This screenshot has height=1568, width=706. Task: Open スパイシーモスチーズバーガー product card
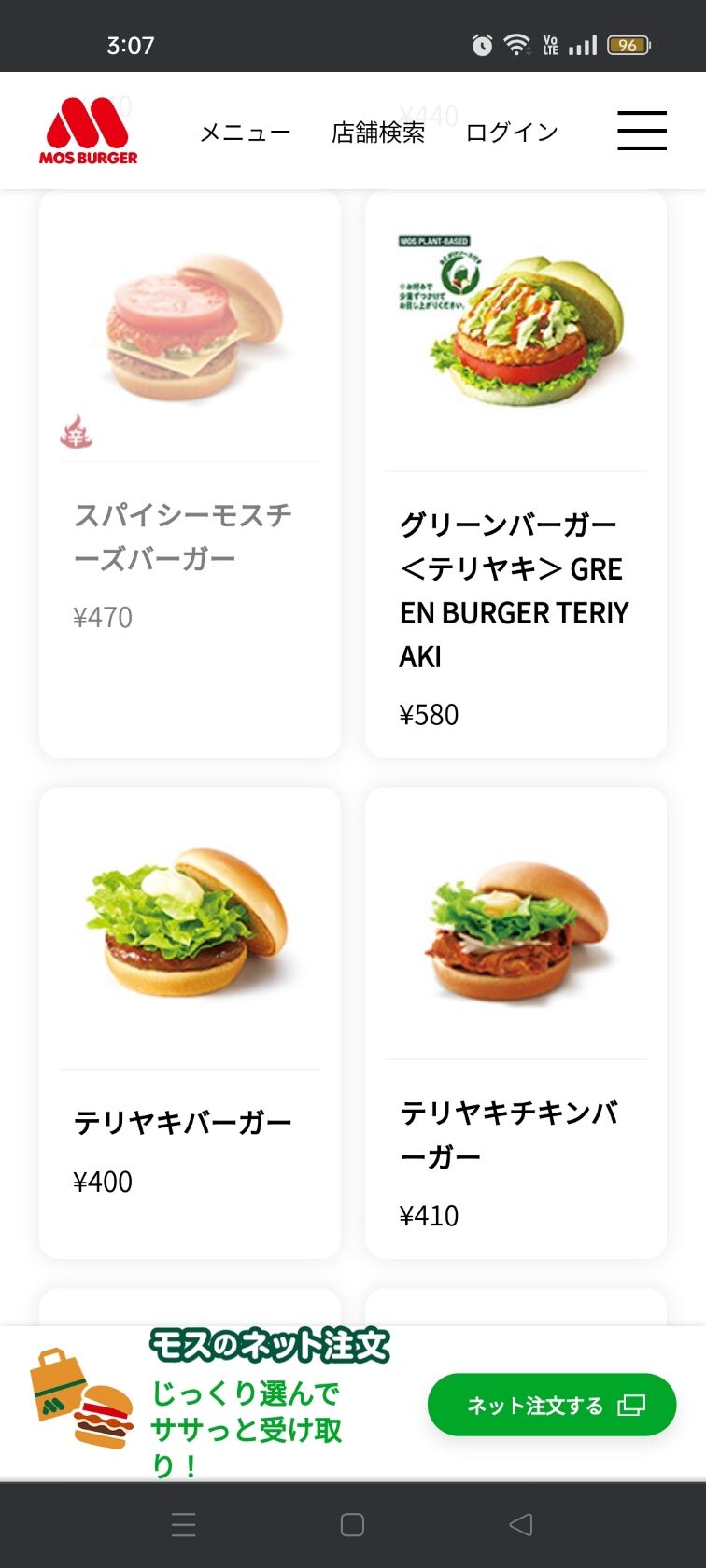(190, 473)
